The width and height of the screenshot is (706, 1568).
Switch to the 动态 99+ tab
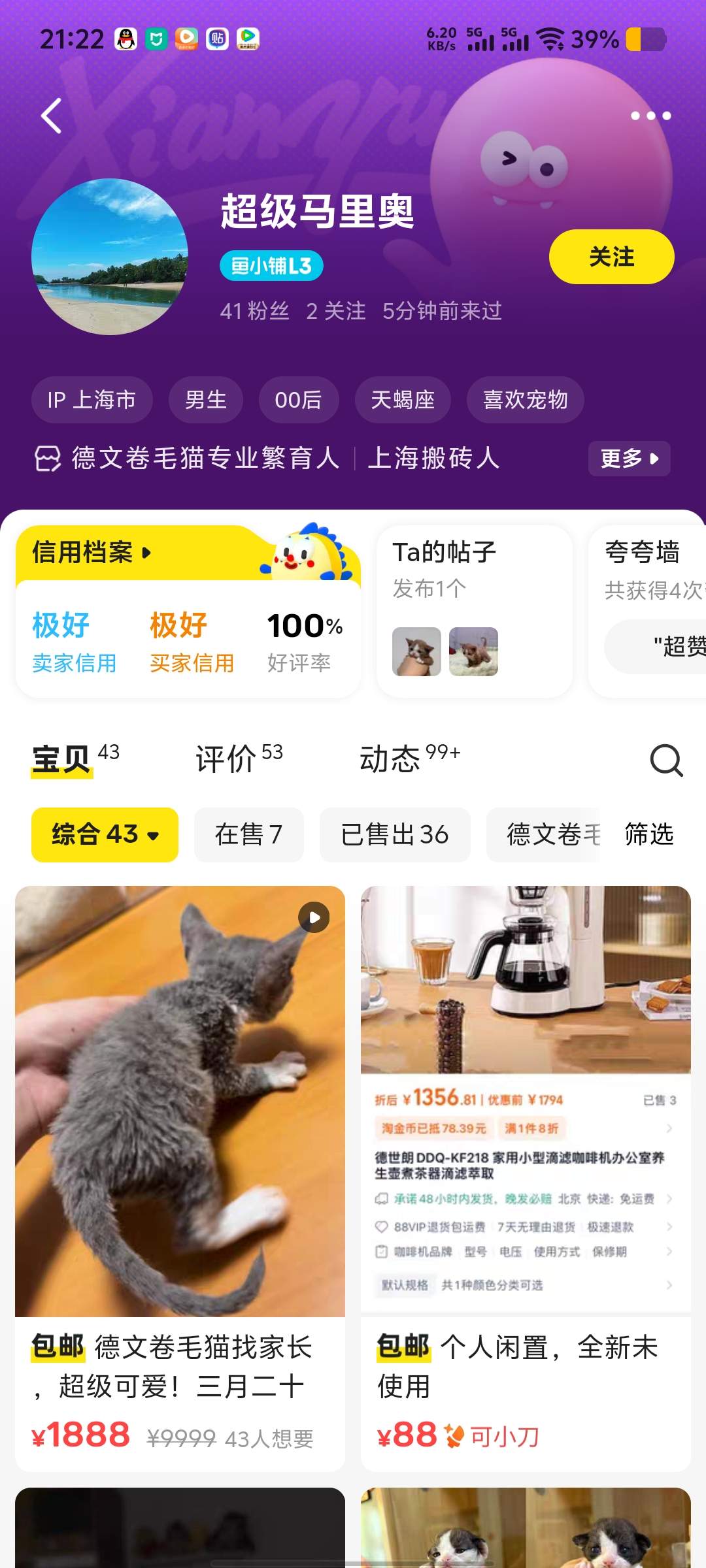tap(409, 759)
